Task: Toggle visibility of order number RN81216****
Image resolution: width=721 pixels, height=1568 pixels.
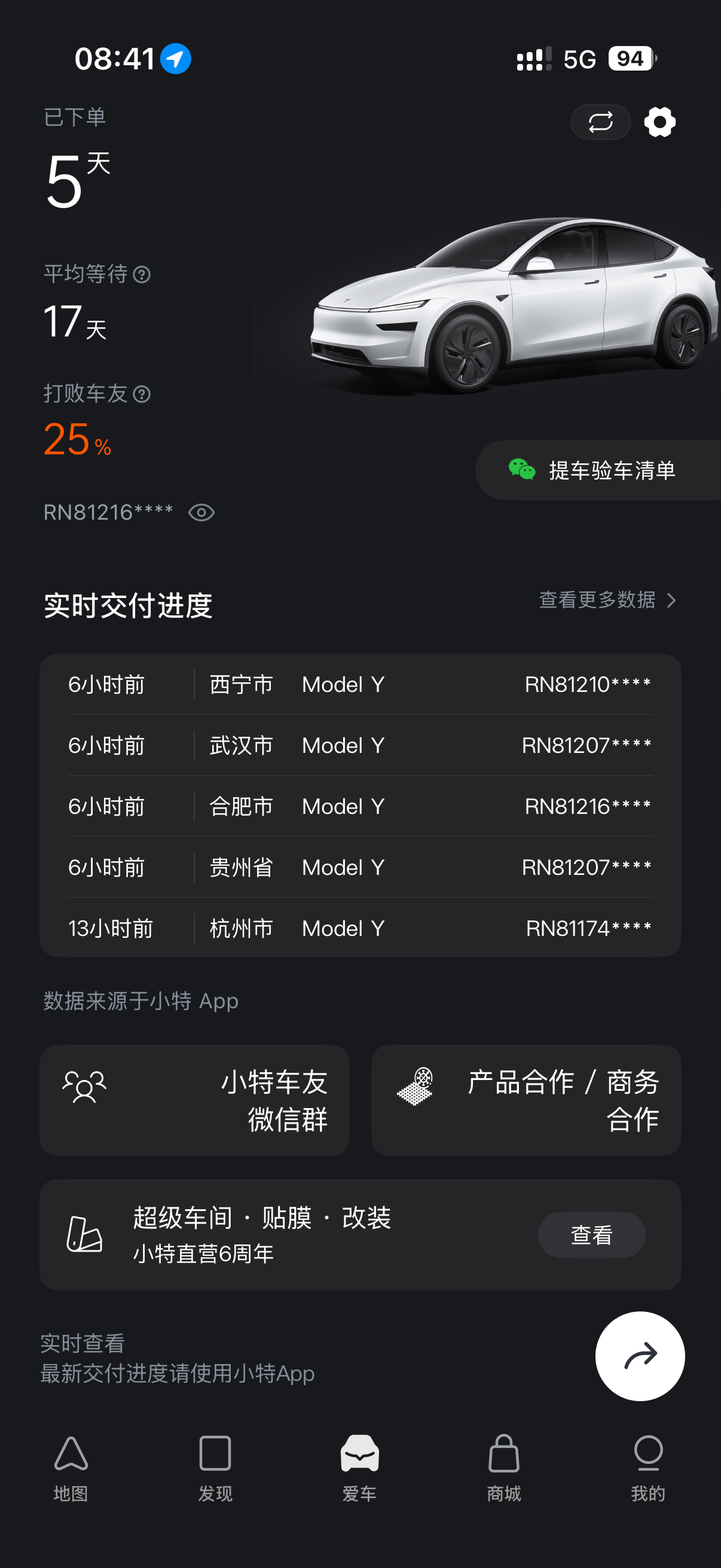Action: click(x=202, y=513)
